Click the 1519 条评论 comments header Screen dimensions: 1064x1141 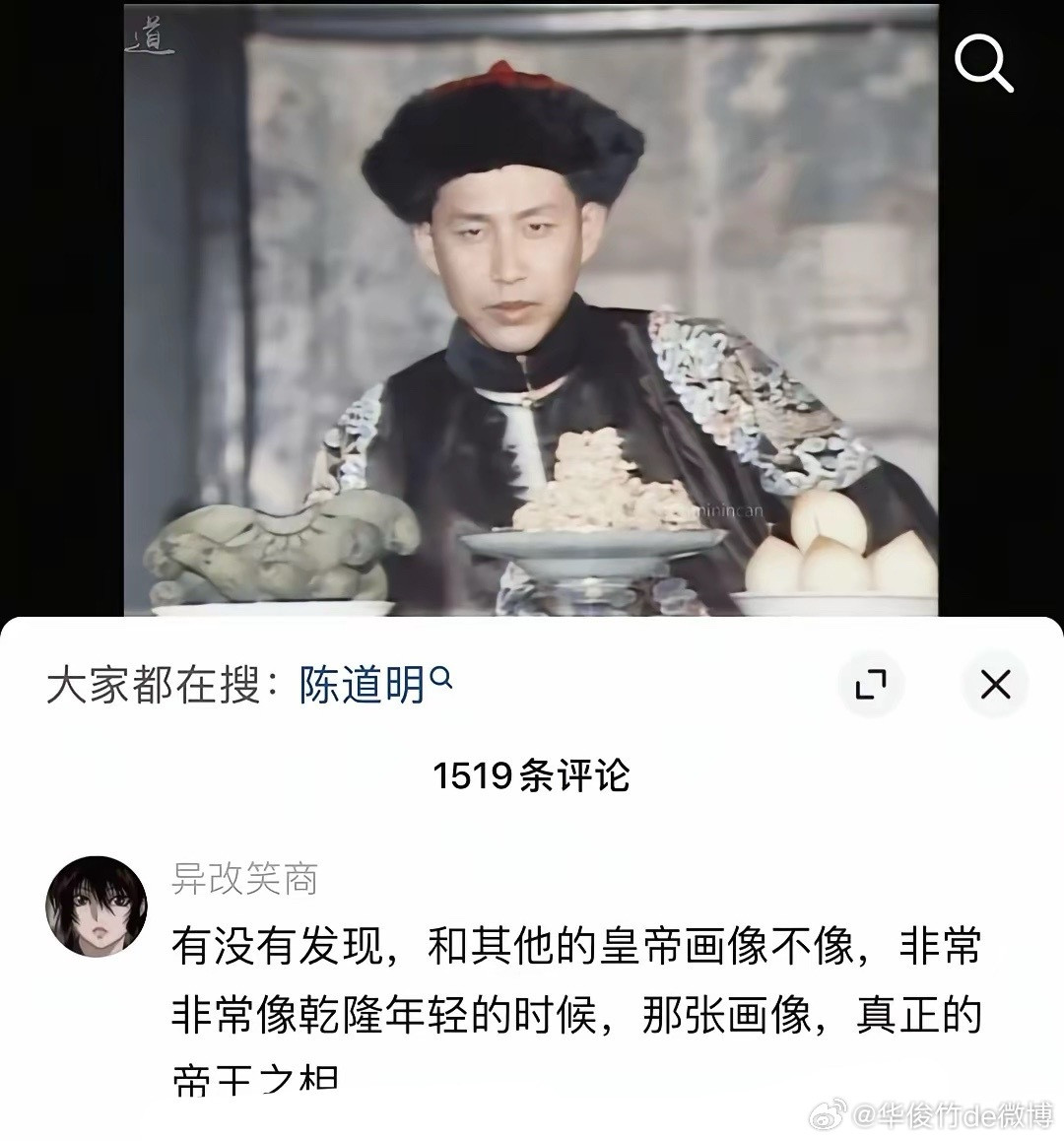click(x=532, y=777)
